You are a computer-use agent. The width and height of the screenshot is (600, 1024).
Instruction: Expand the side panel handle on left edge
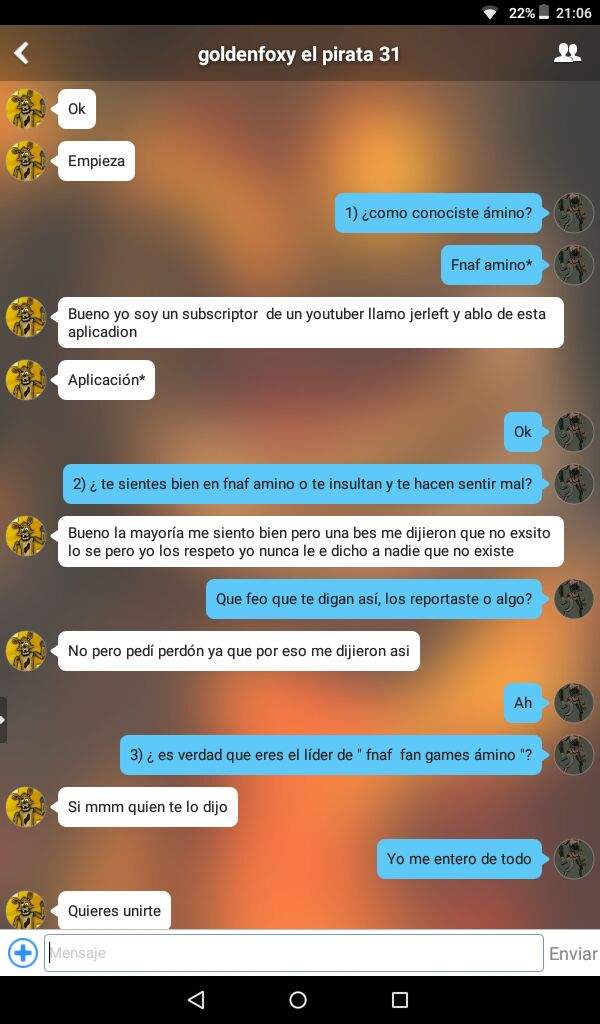click(x=3, y=720)
